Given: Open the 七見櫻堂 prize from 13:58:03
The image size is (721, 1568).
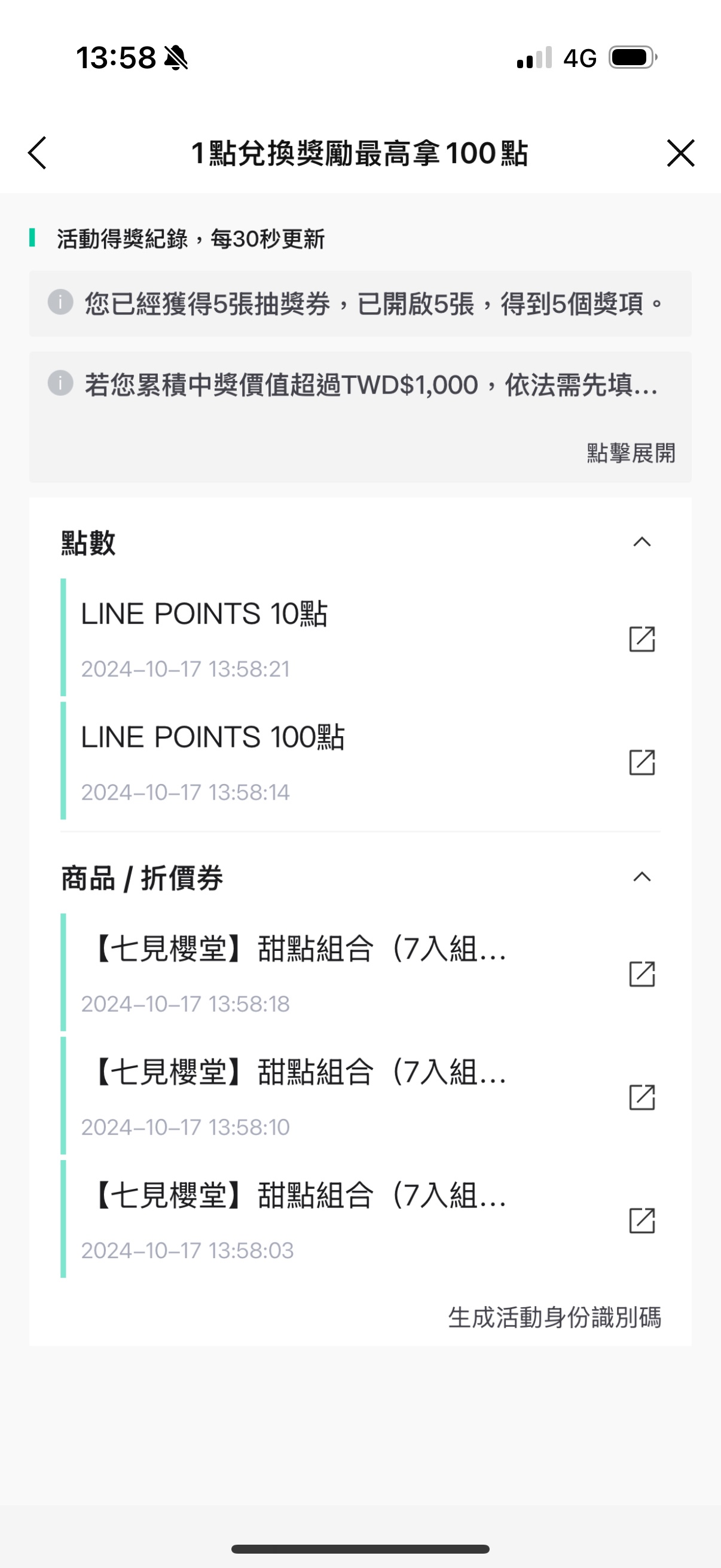Looking at the screenshot, I should pos(642,1221).
